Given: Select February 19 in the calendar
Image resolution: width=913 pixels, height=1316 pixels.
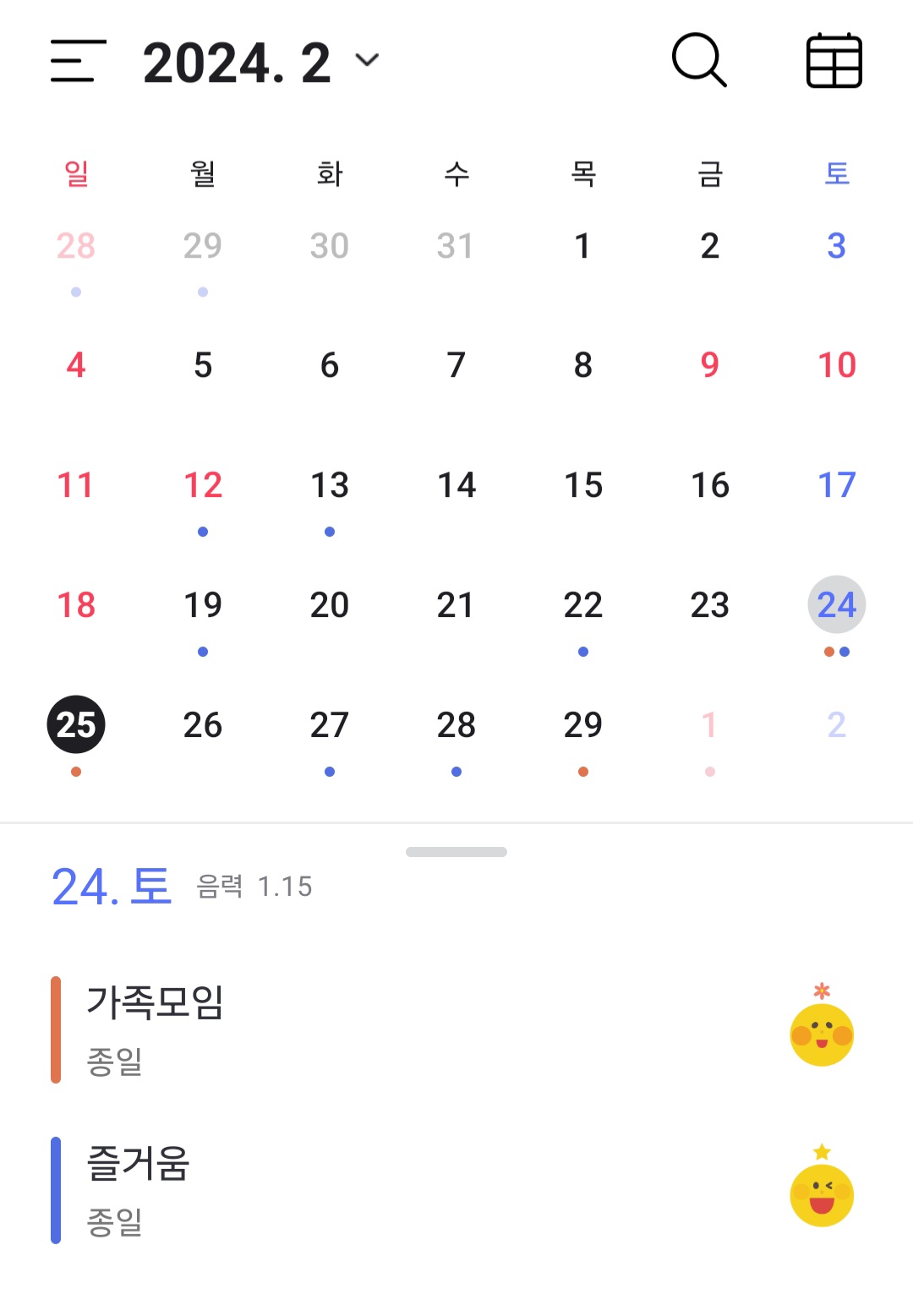Looking at the screenshot, I should pos(203,605).
